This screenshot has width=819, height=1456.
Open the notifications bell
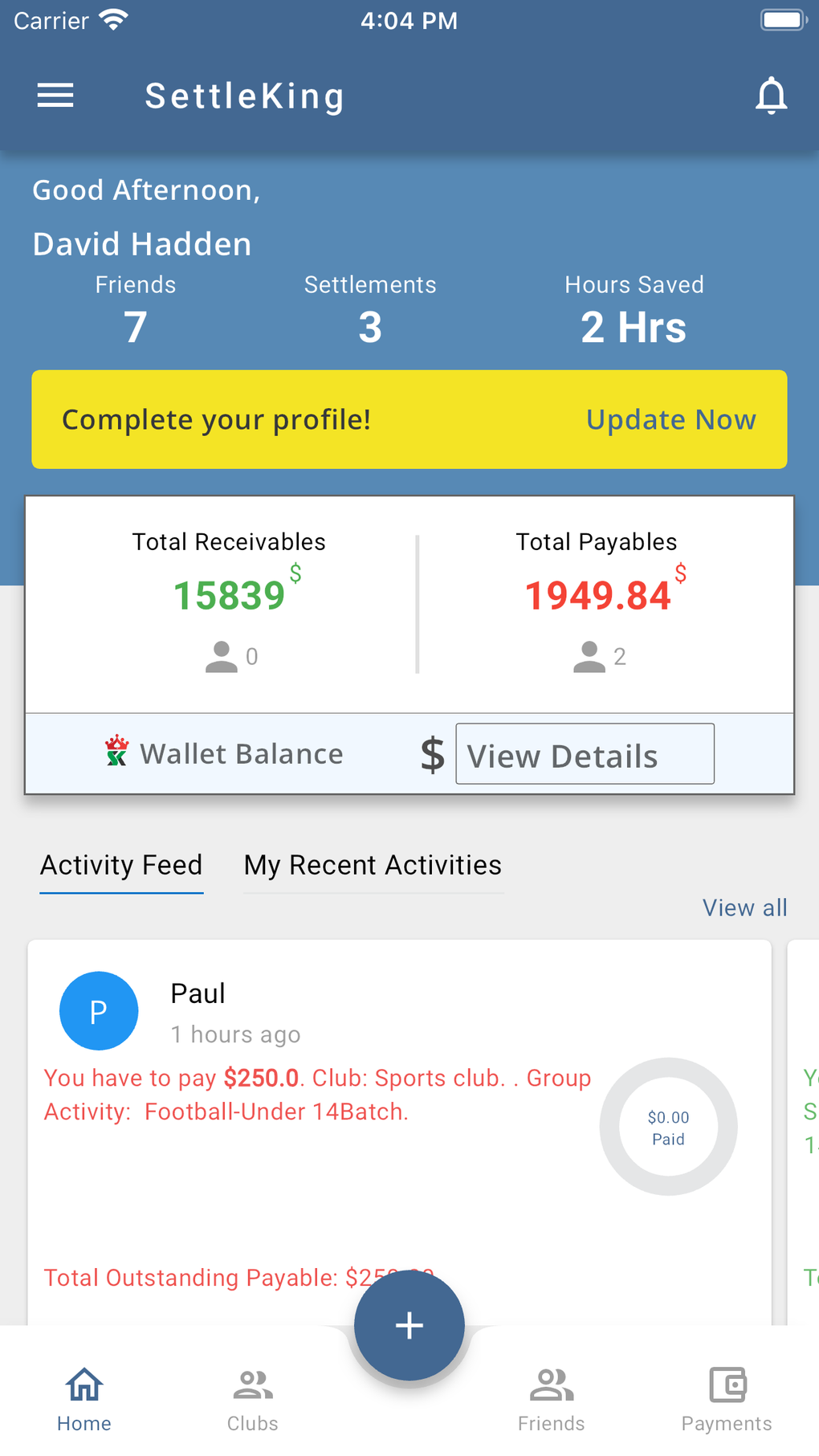coord(771,96)
